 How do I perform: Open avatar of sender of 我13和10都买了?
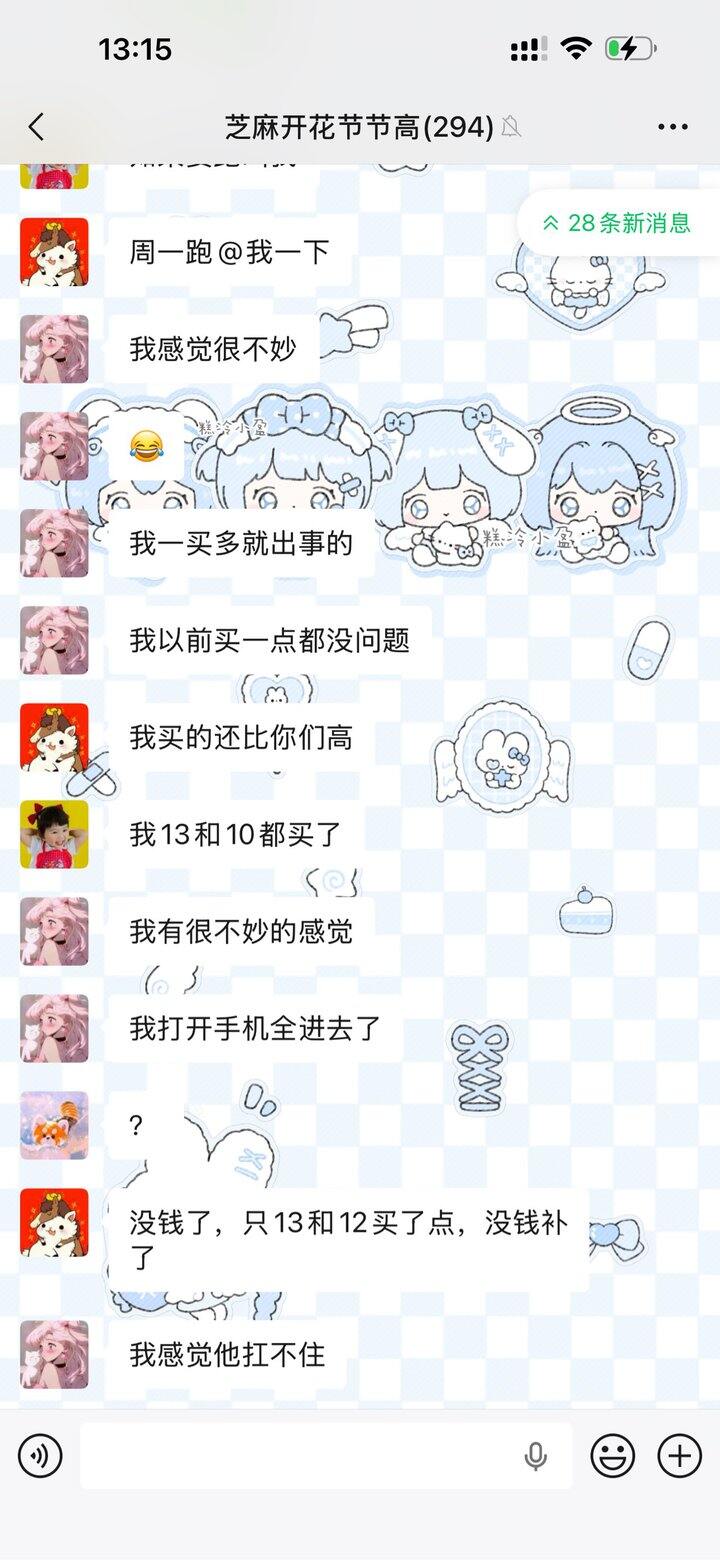pyautogui.click(x=55, y=834)
